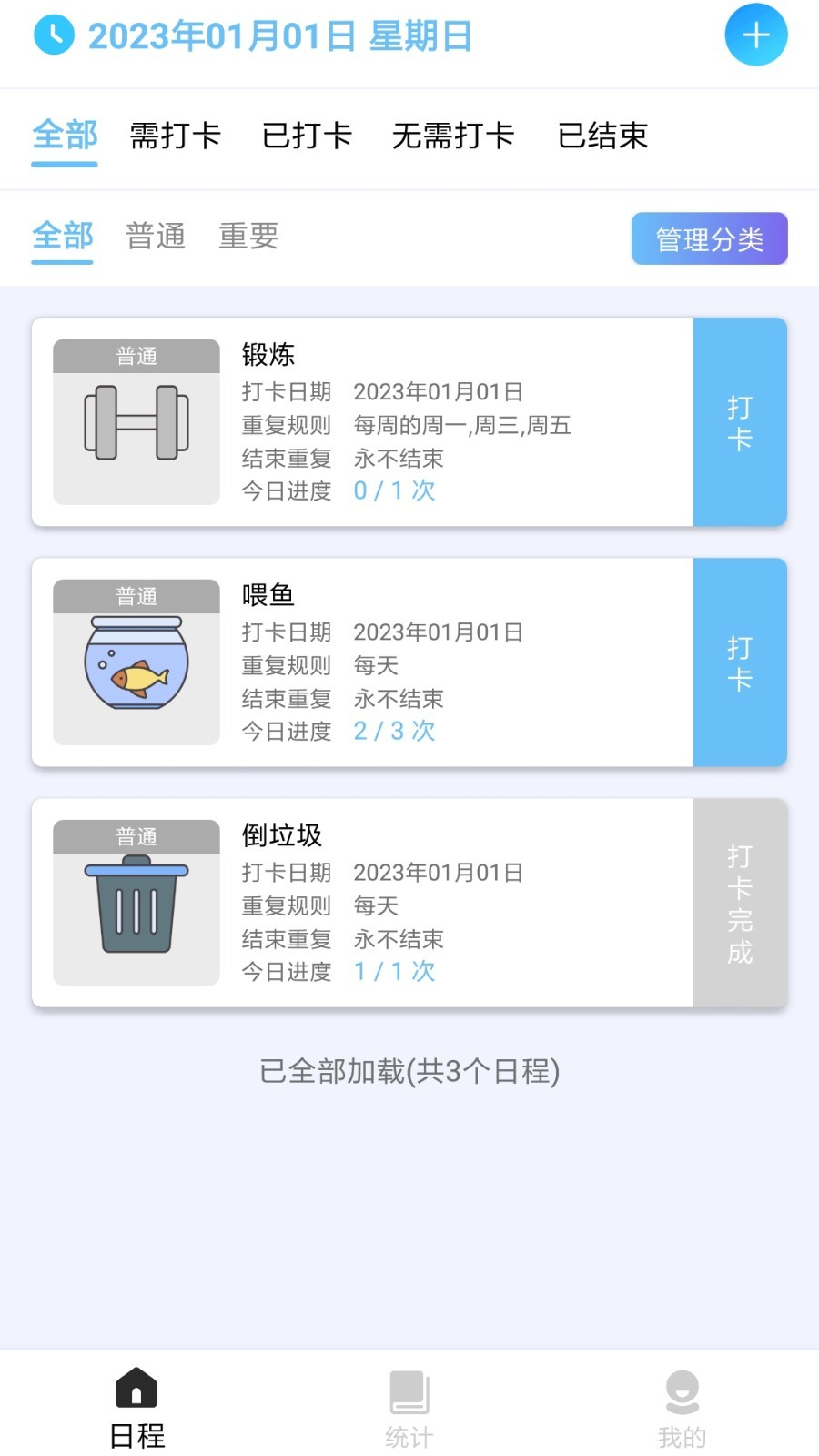The height and width of the screenshot is (1456, 819).
Task: Toggle the 普通 label on the 锻炼 card
Action: click(x=136, y=356)
